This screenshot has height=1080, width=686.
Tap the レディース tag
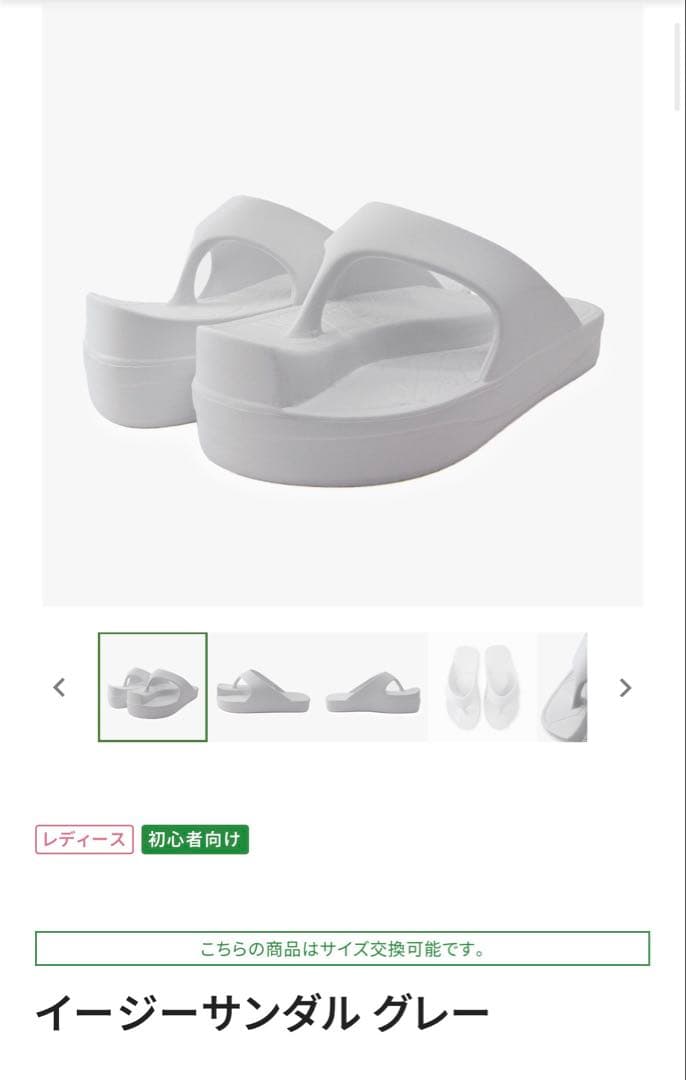[84, 840]
